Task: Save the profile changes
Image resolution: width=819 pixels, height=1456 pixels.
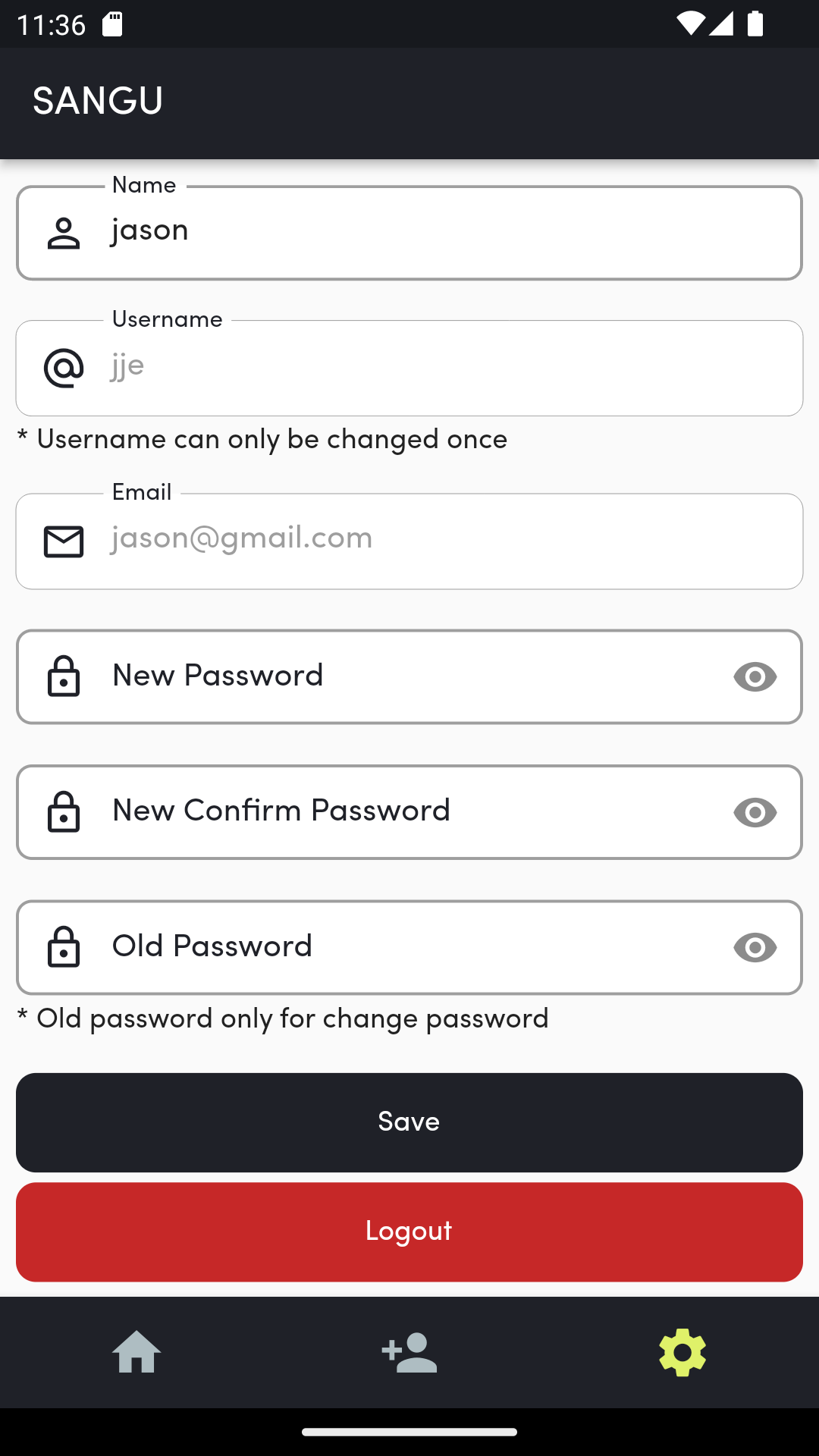Action: 409,1122
